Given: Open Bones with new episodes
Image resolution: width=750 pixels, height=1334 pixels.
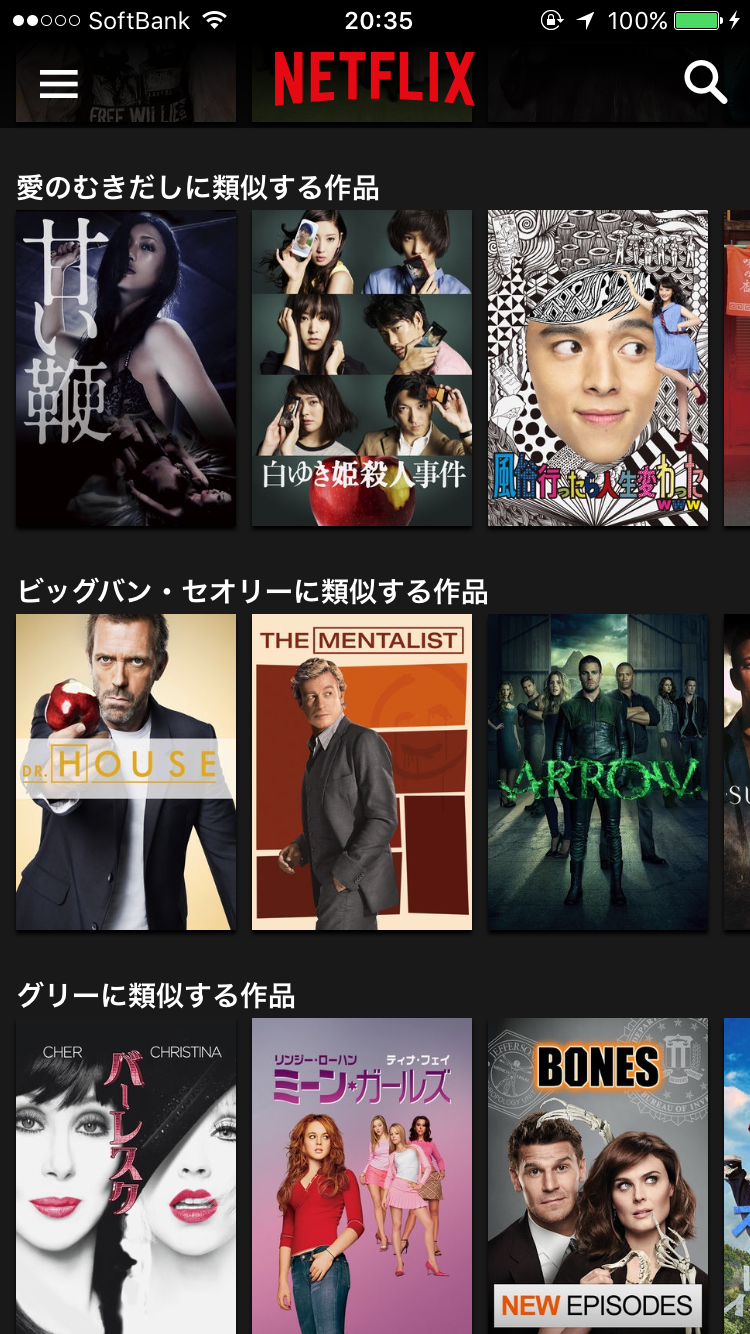Looking at the screenshot, I should (597, 1175).
